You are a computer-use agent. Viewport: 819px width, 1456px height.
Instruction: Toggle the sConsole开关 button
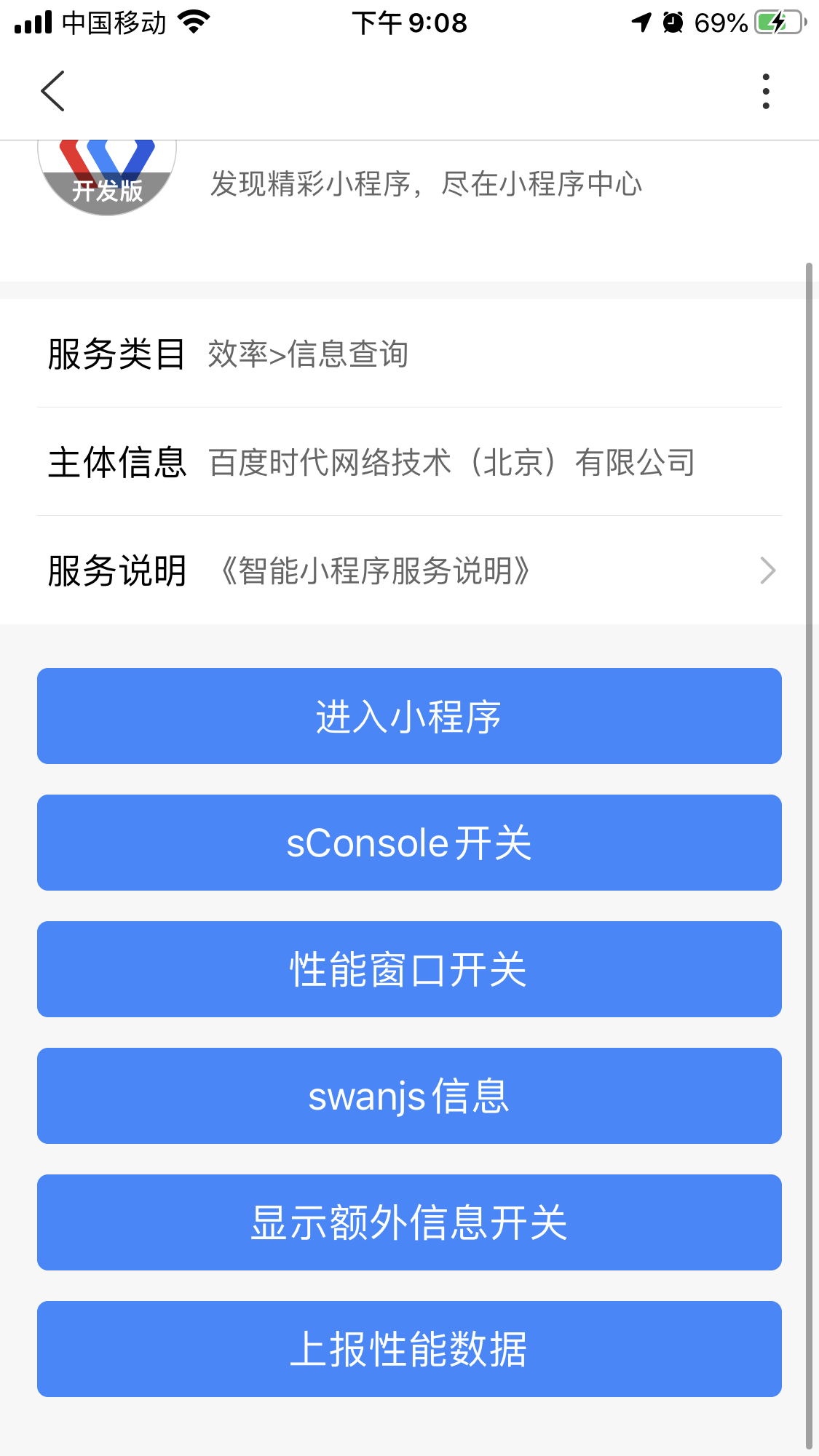pos(409,843)
